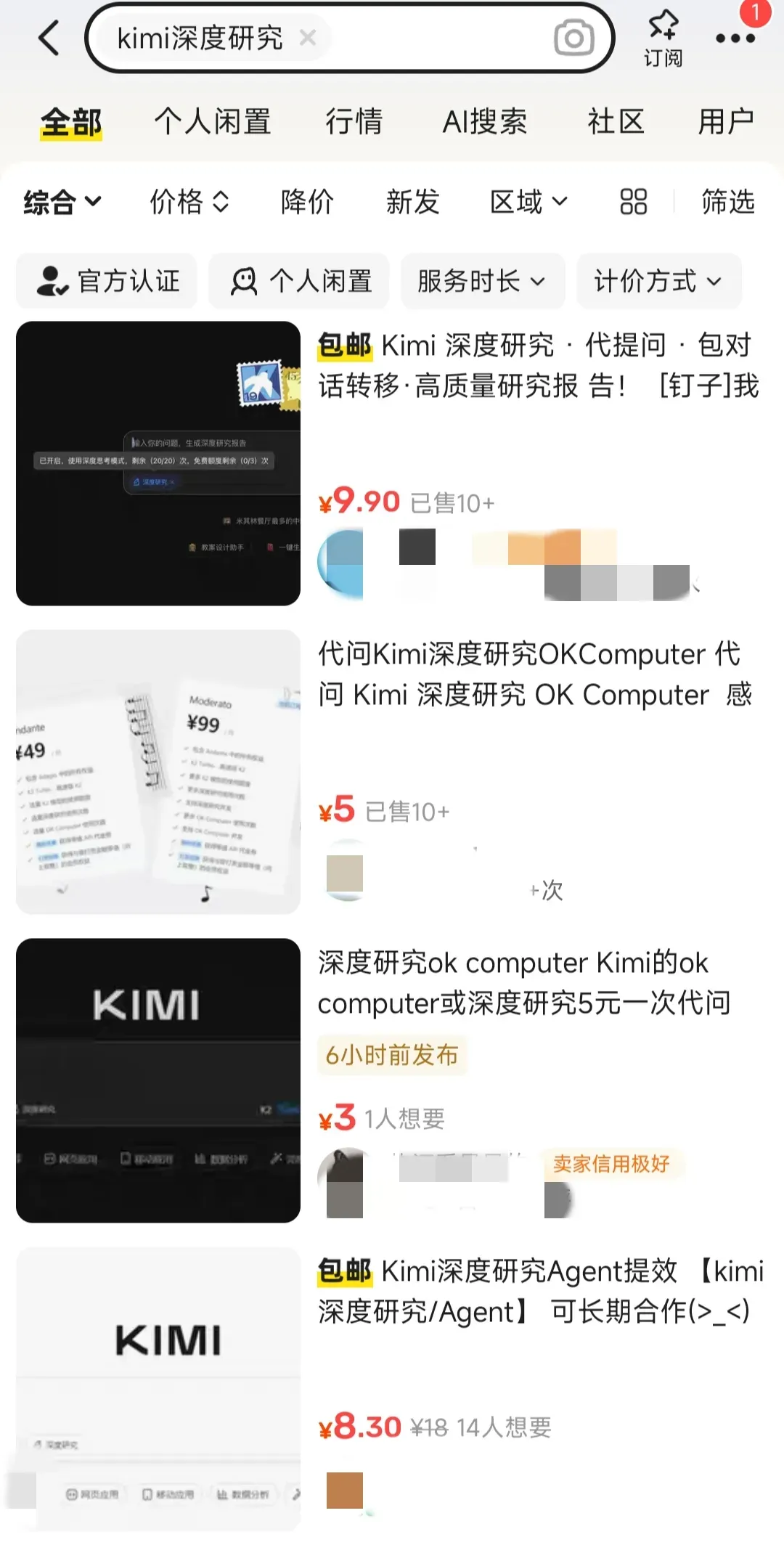The width and height of the screenshot is (784, 1545).
Task: Open the AI搜索 tab
Action: [484, 121]
